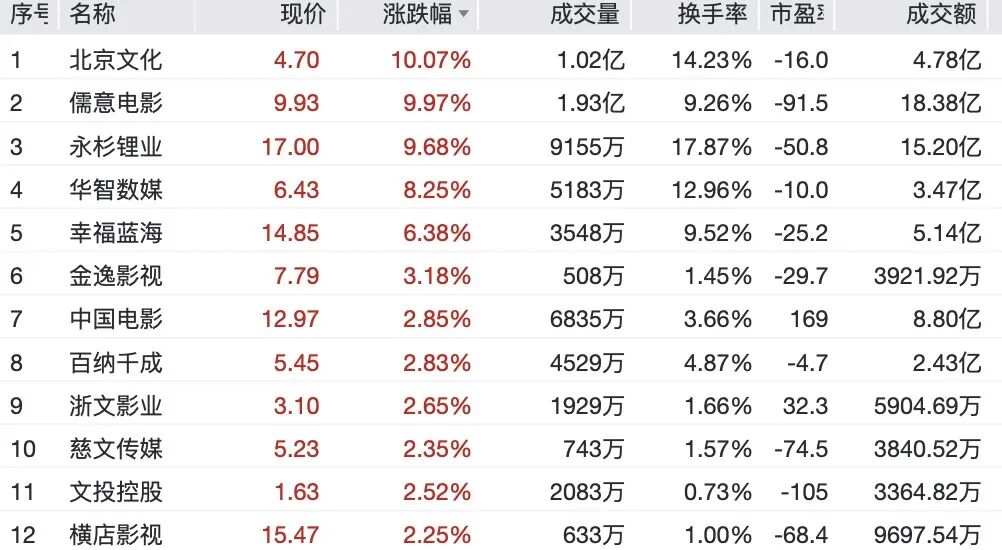The height and width of the screenshot is (550, 1002).
Task: View the 幸福蓝海 stock row
Action: tap(501, 233)
